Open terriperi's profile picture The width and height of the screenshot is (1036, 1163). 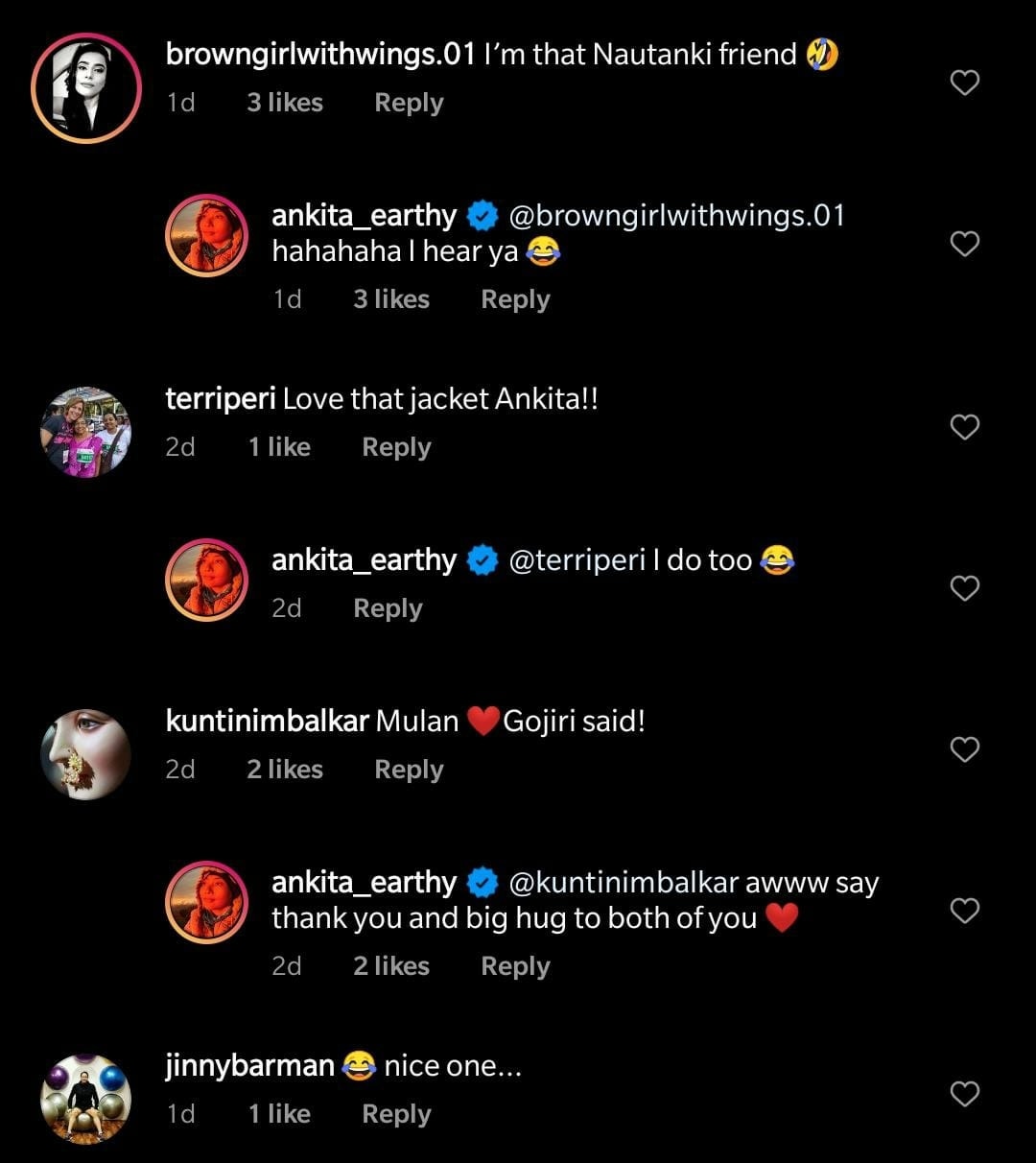click(86, 433)
